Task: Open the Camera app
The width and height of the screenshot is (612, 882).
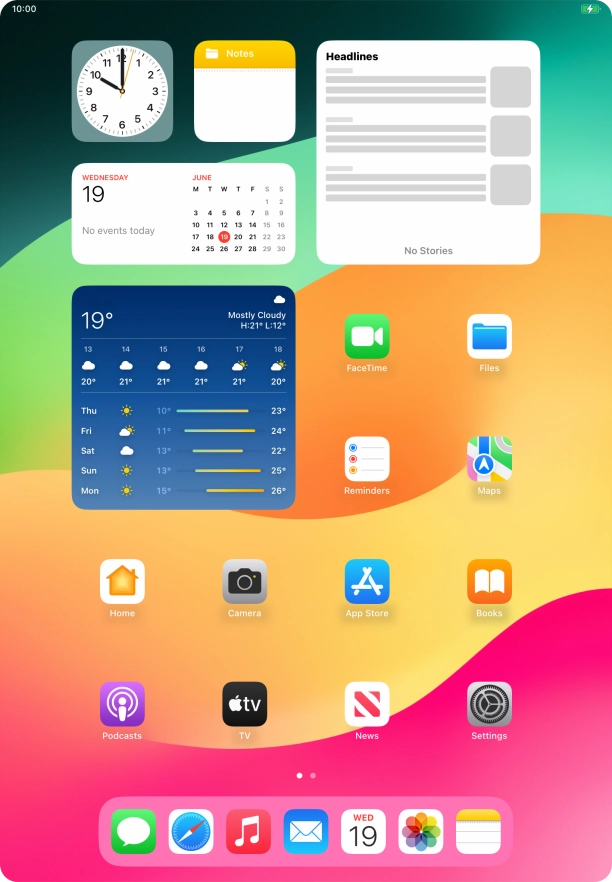Action: click(244, 582)
